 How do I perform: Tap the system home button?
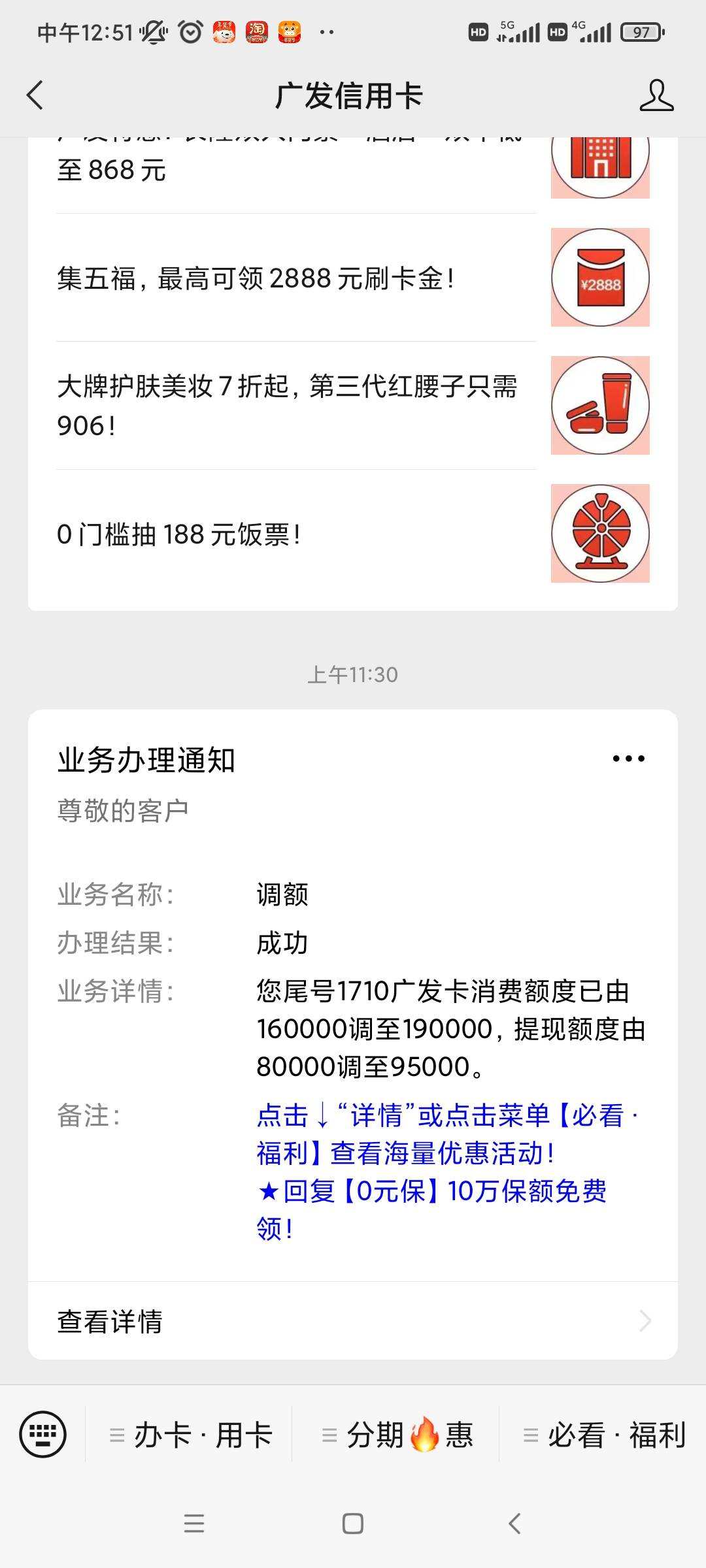[x=353, y=1524]
